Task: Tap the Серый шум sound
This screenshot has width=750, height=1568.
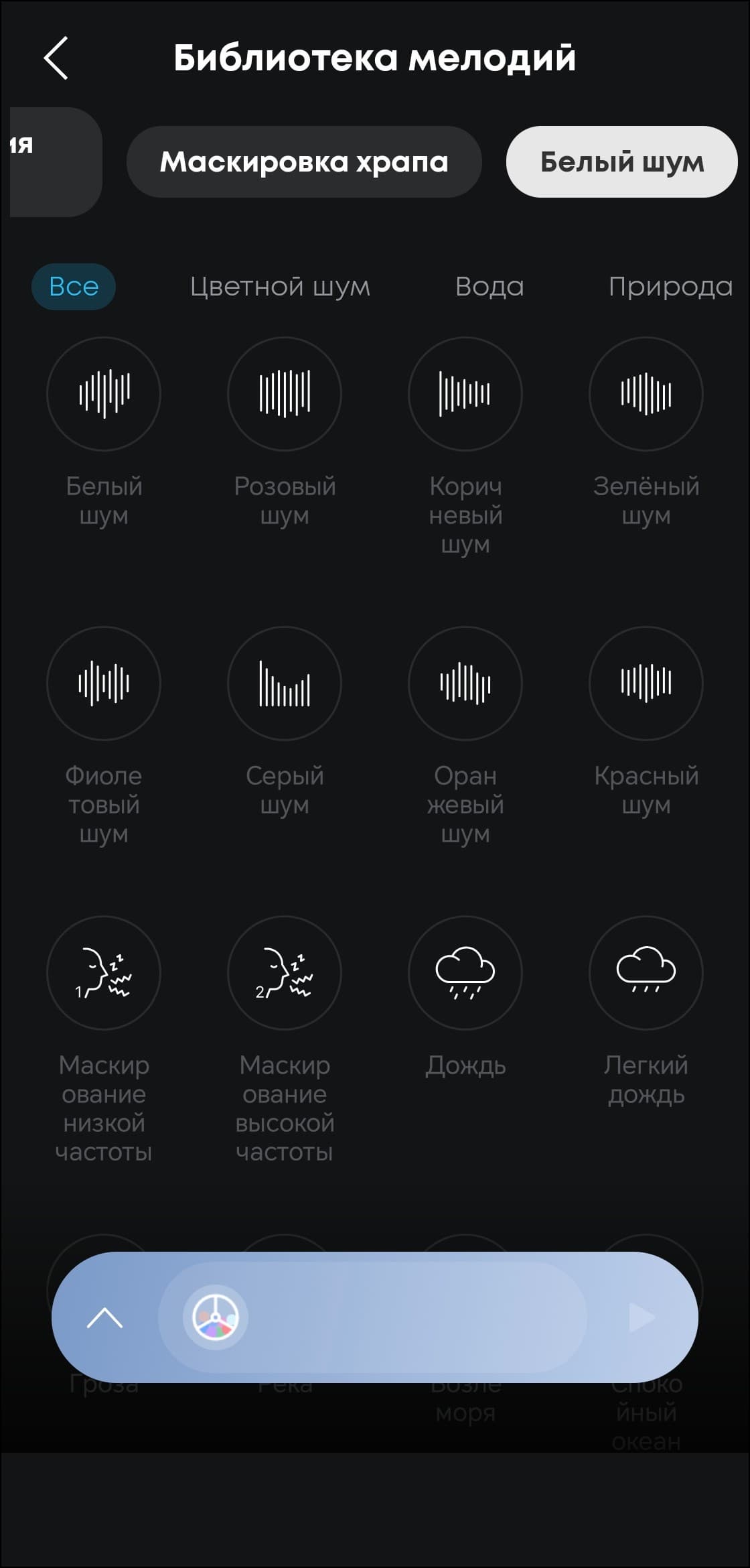Action: point(285,683)
